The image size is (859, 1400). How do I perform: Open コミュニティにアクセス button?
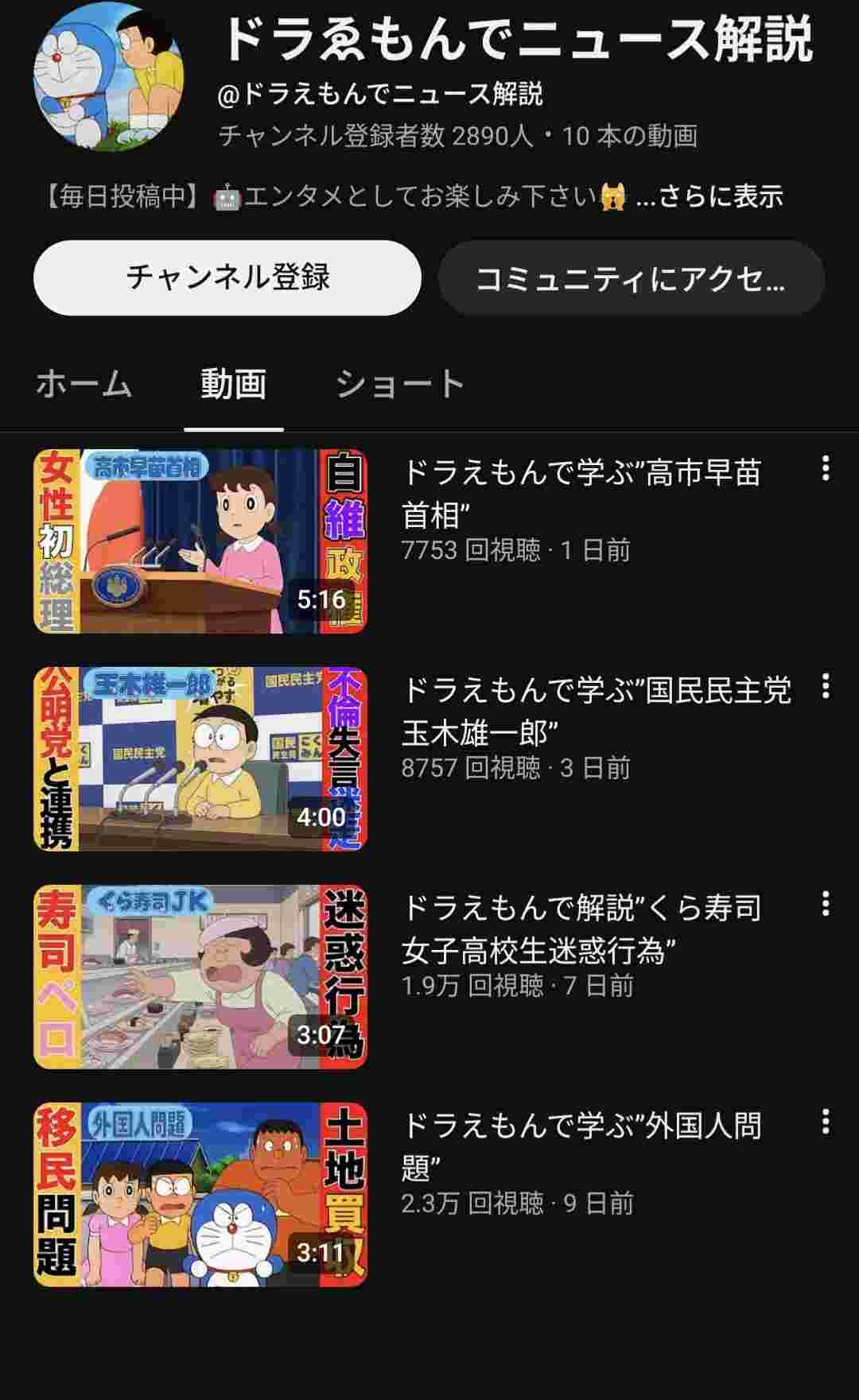631,278
